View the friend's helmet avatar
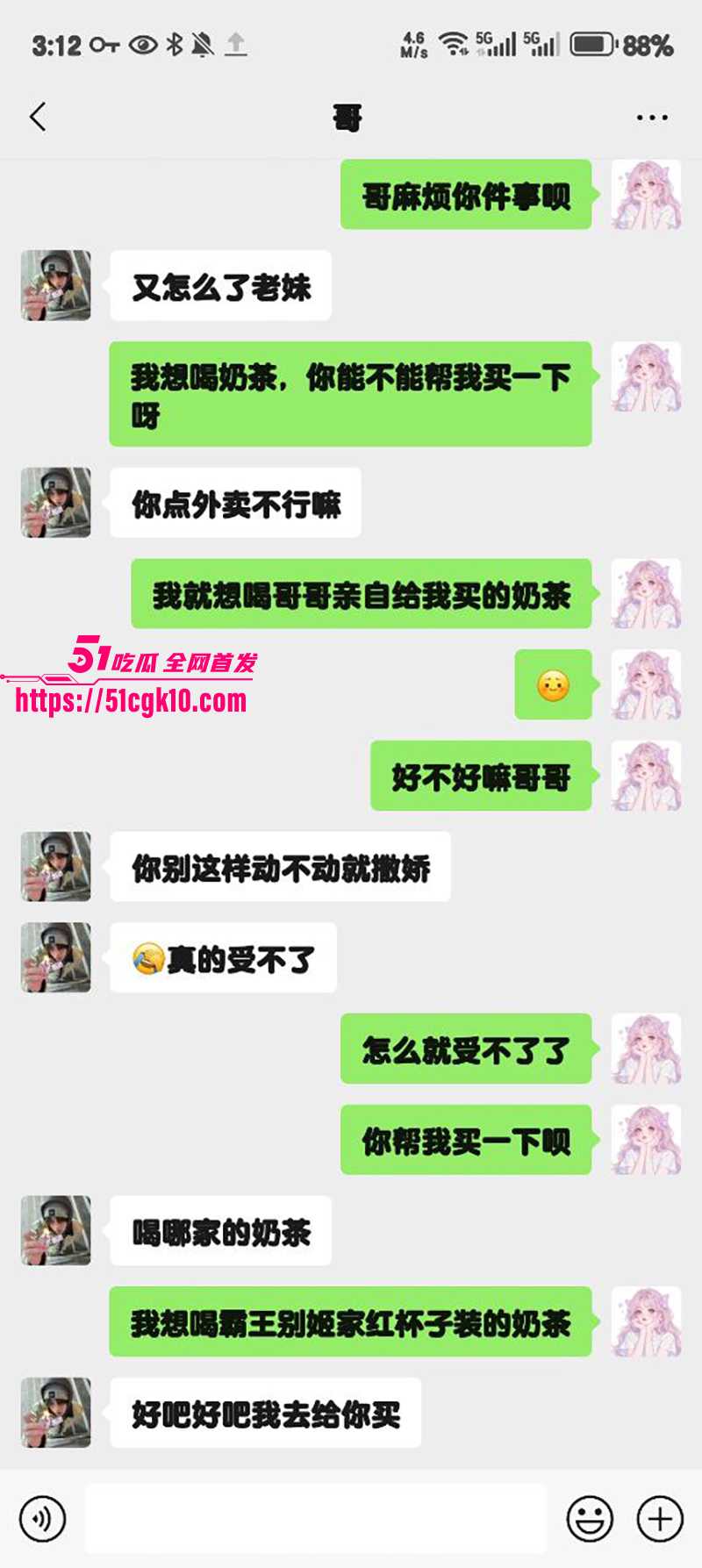This screenshot has width=702, height=1568. (54, 284)
